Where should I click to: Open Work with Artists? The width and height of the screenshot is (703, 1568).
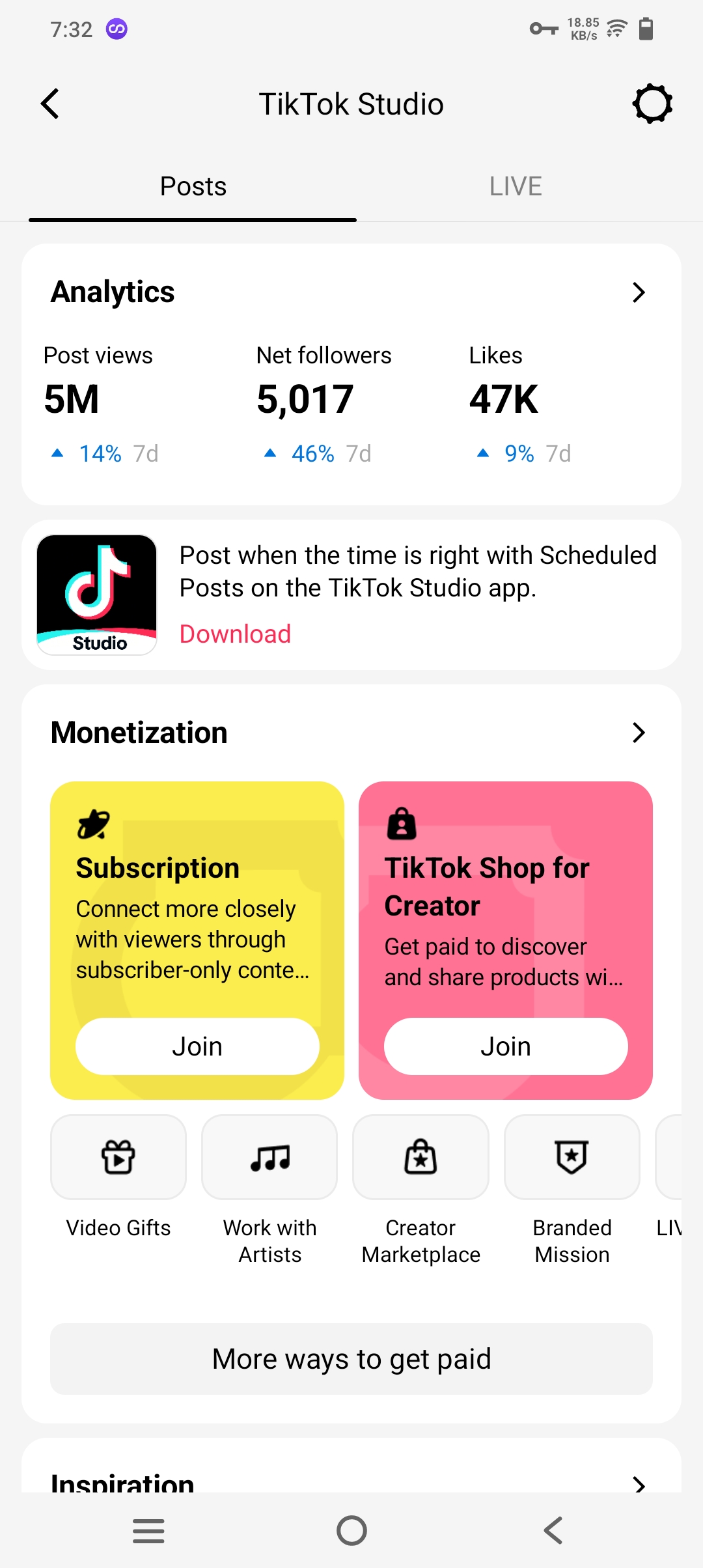pos(269,1157)
